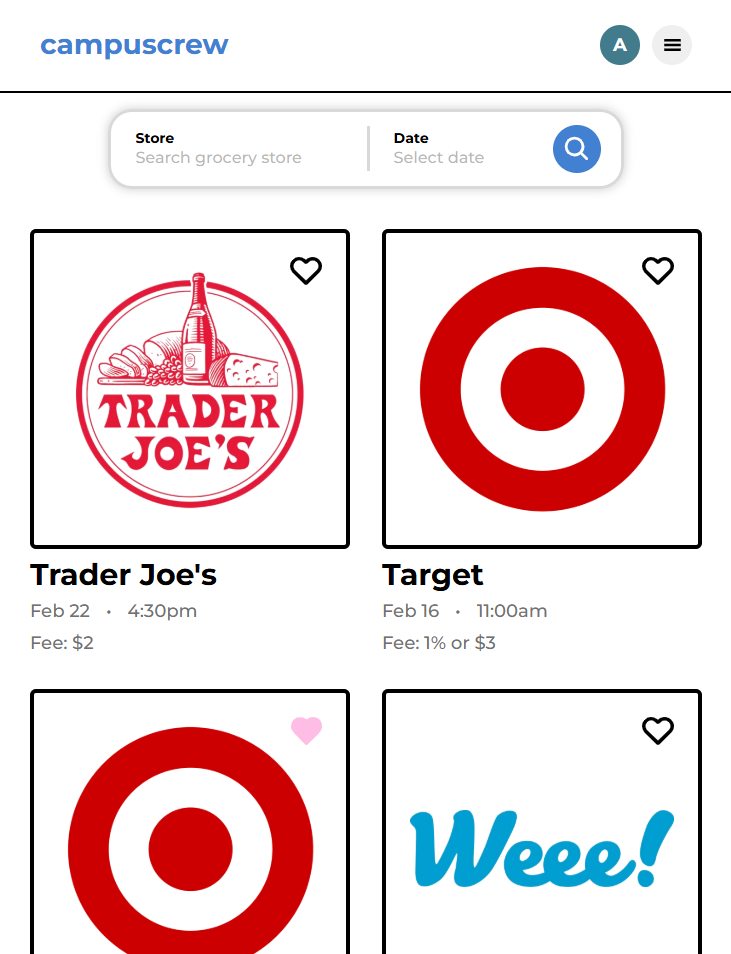This screenshot has height=954, width=731.
Task: Open the favorited Target trip card
Action: (190, 840)
